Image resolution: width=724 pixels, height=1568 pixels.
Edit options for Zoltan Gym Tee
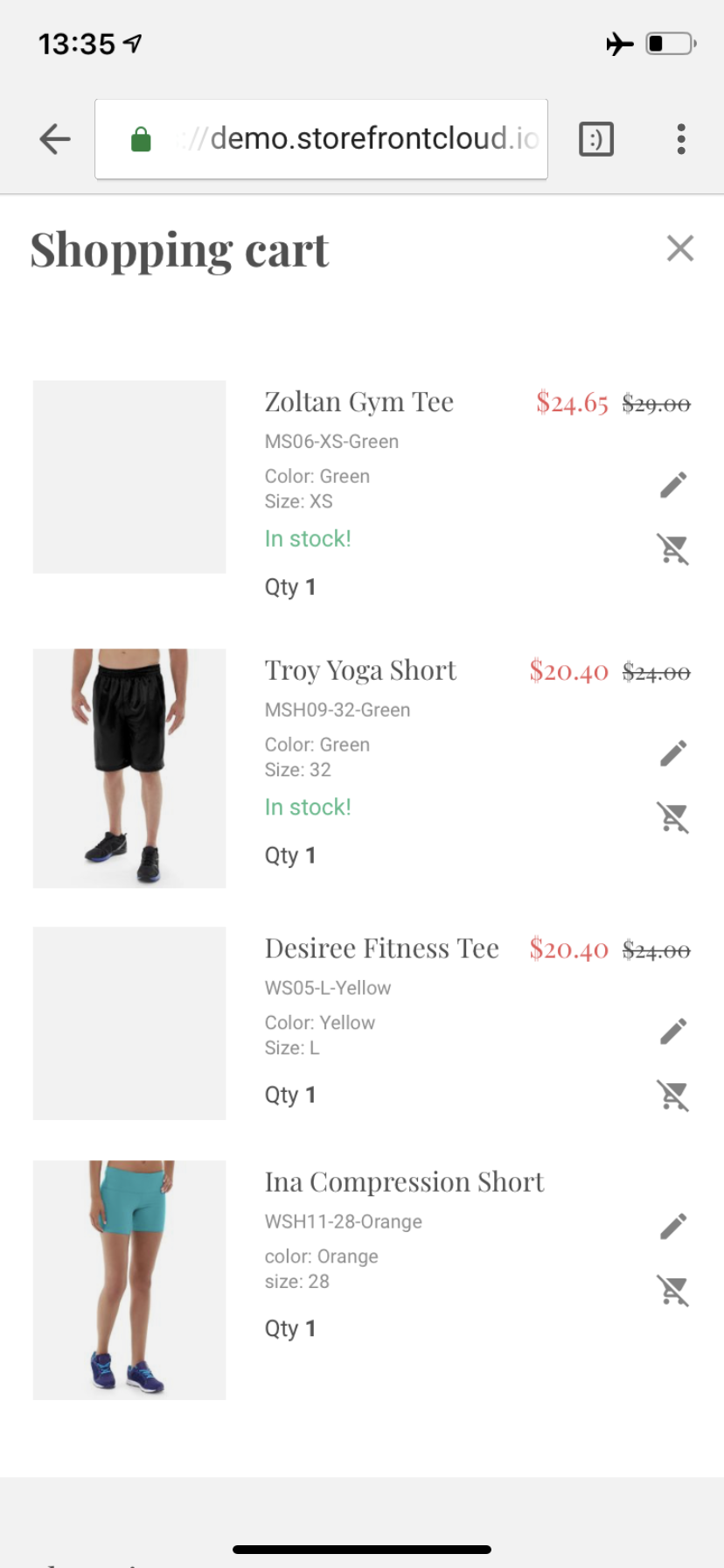pos(673,483)
